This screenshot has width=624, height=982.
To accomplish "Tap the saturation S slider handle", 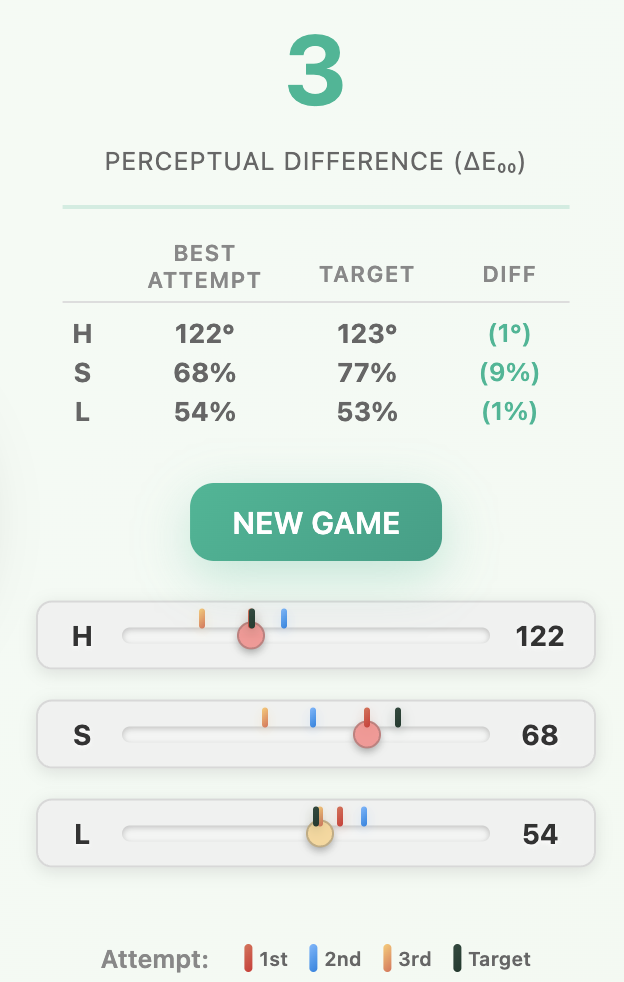I will tap(367, 735).
